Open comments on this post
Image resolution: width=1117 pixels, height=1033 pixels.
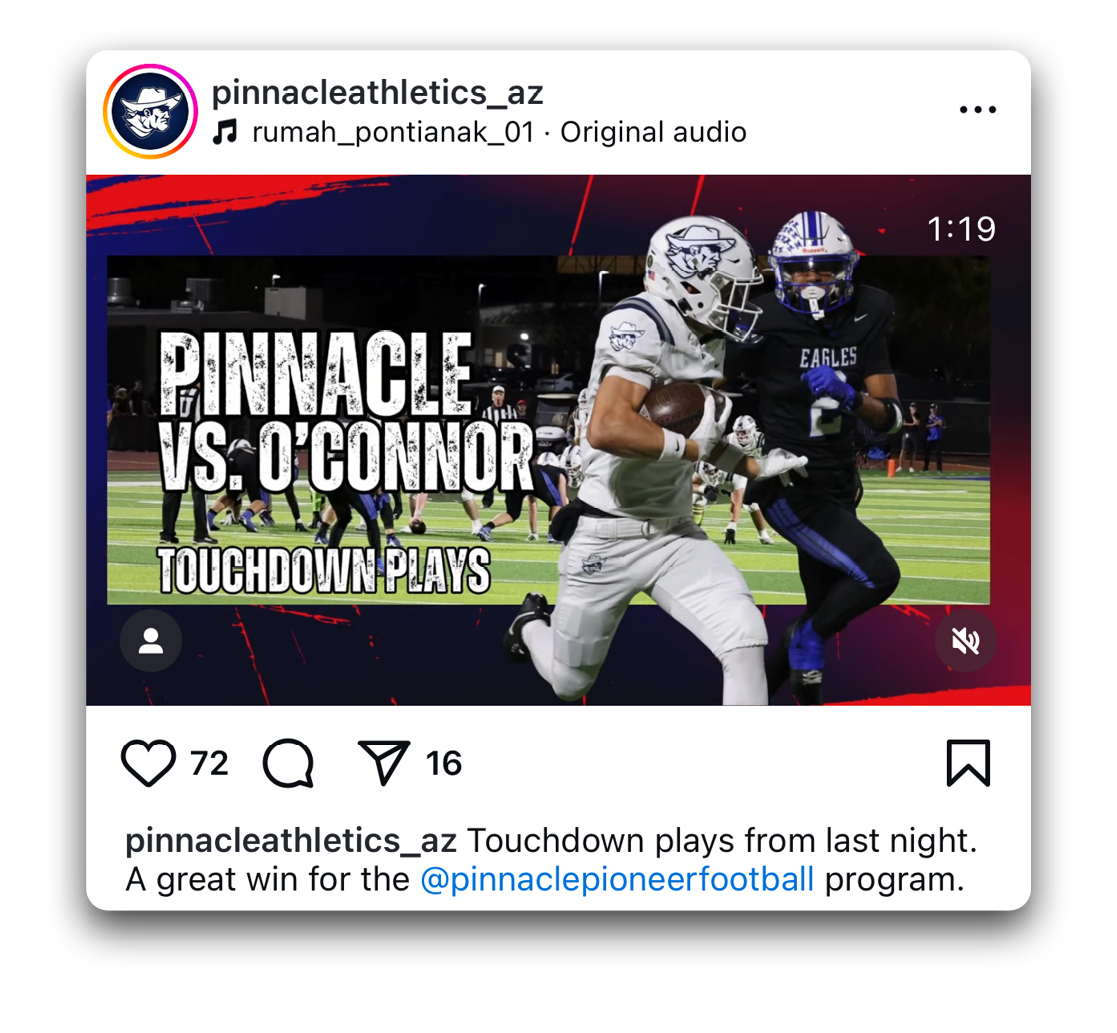(288, 764)
